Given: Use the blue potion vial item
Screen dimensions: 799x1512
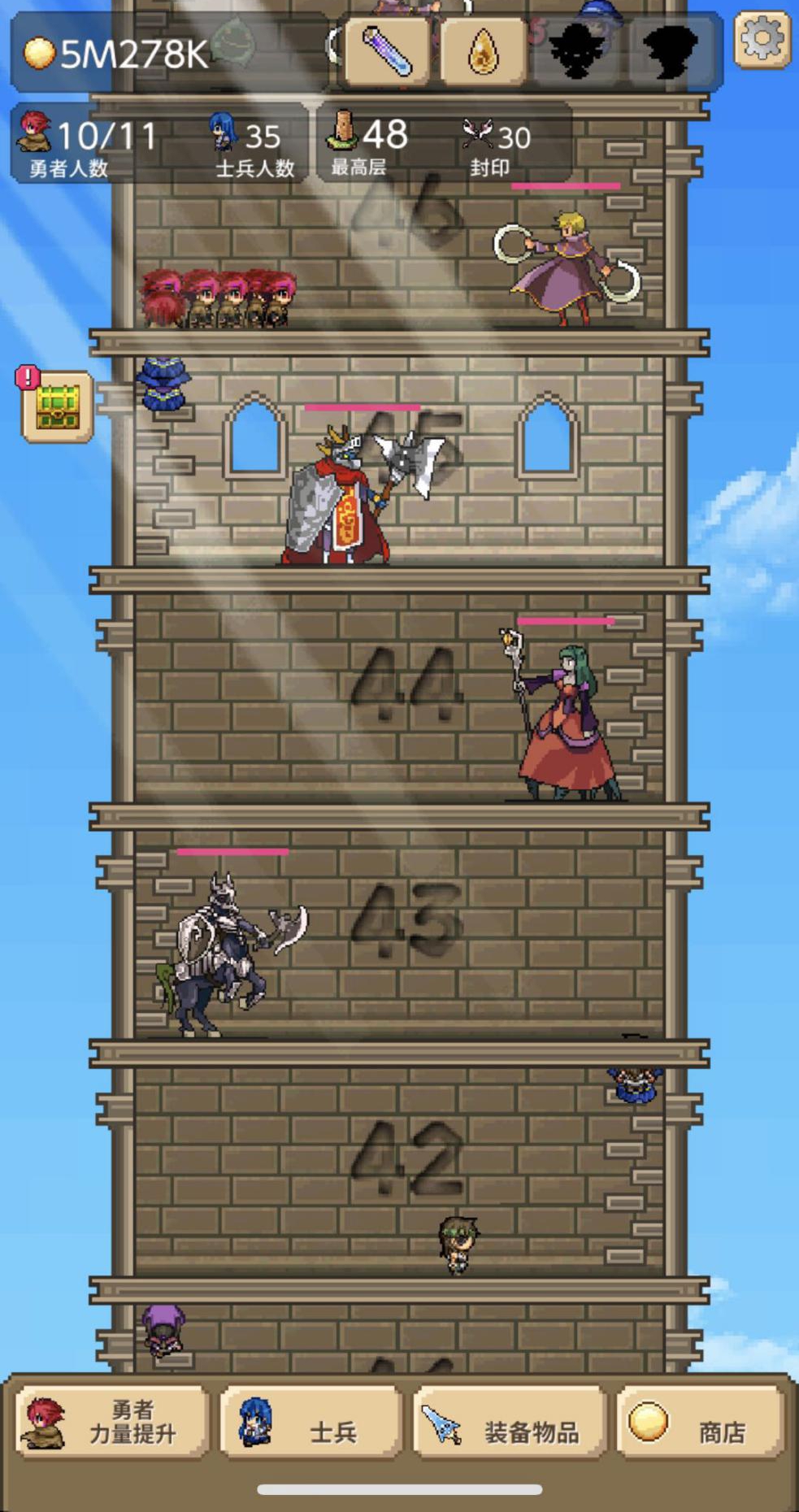Looking at the screenshot, I should click(x=387, y=50).
